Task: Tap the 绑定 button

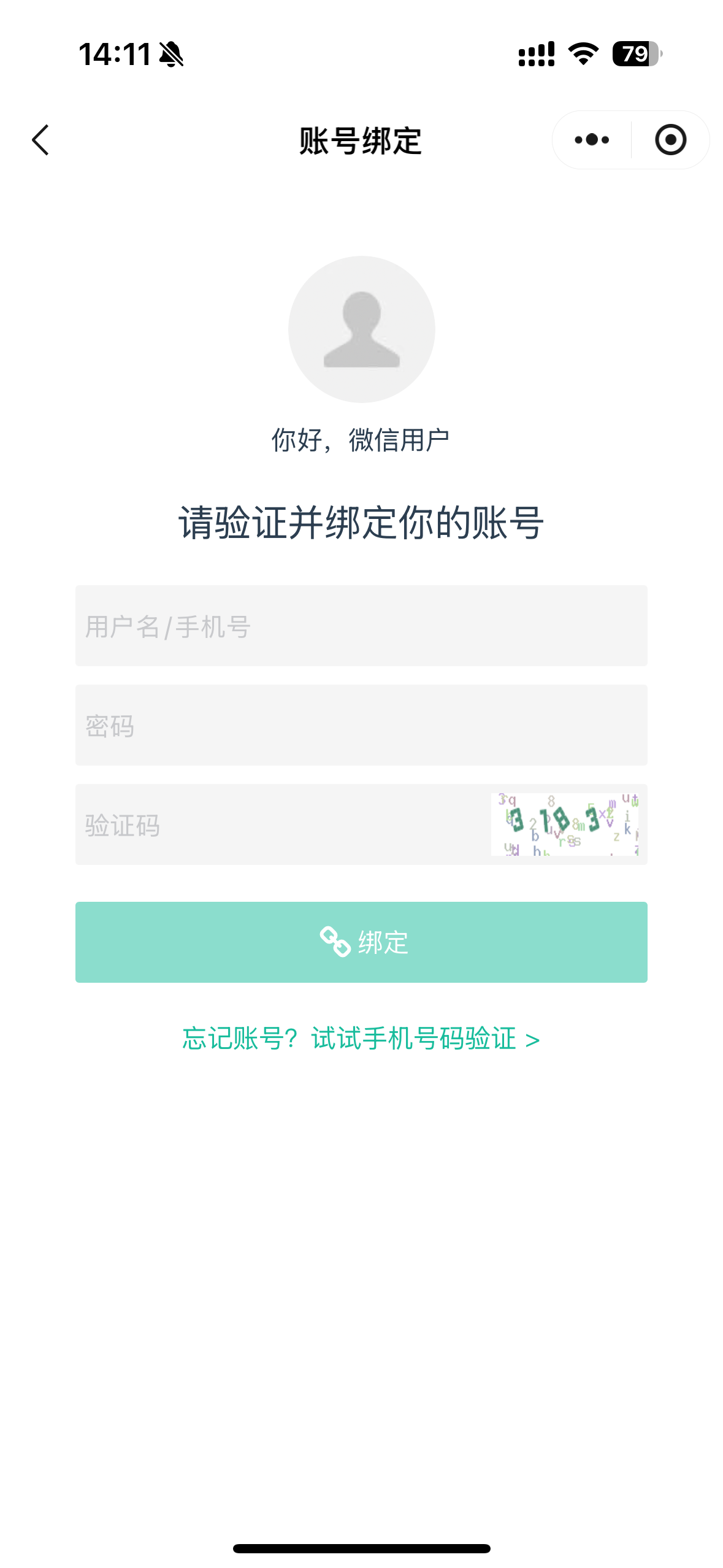Action: (361, 942)
